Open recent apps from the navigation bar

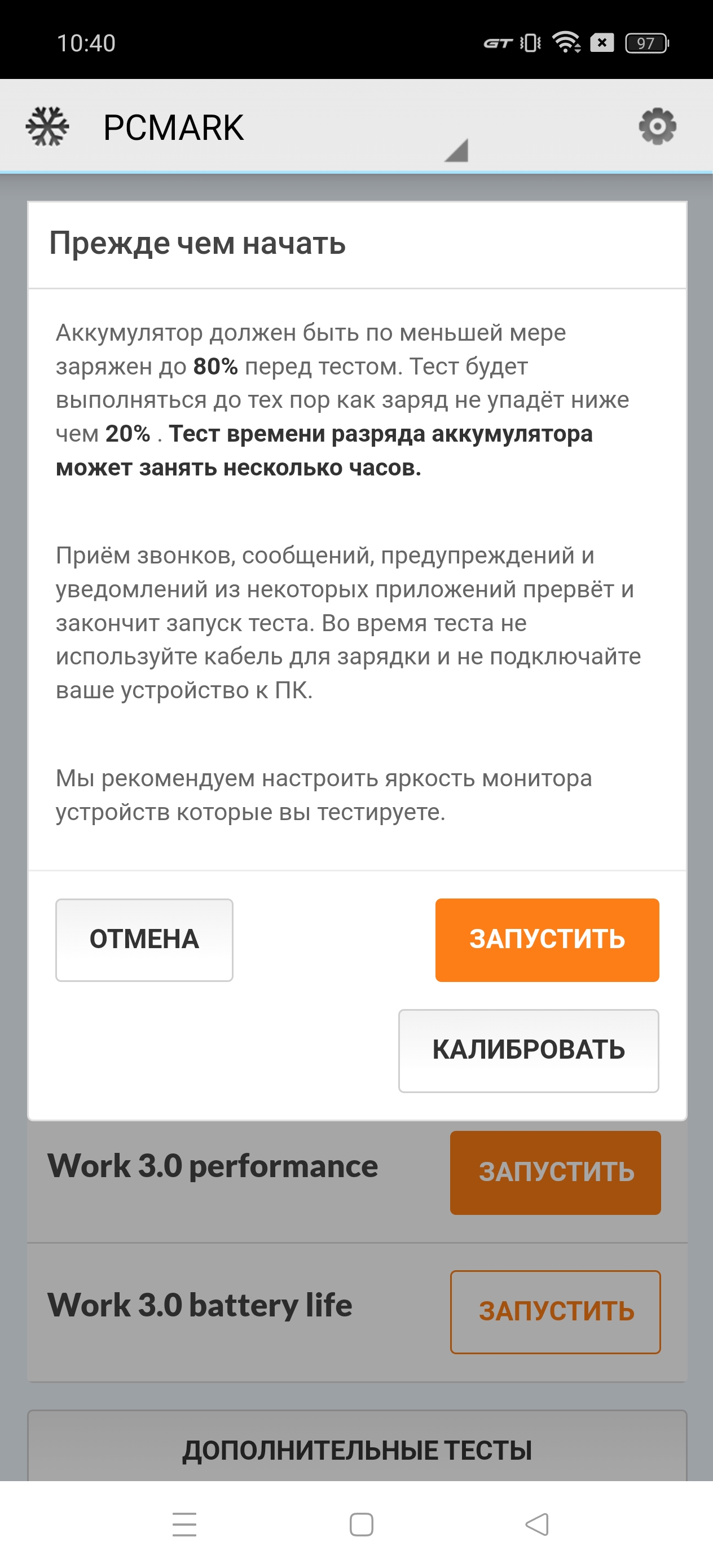184,1524
